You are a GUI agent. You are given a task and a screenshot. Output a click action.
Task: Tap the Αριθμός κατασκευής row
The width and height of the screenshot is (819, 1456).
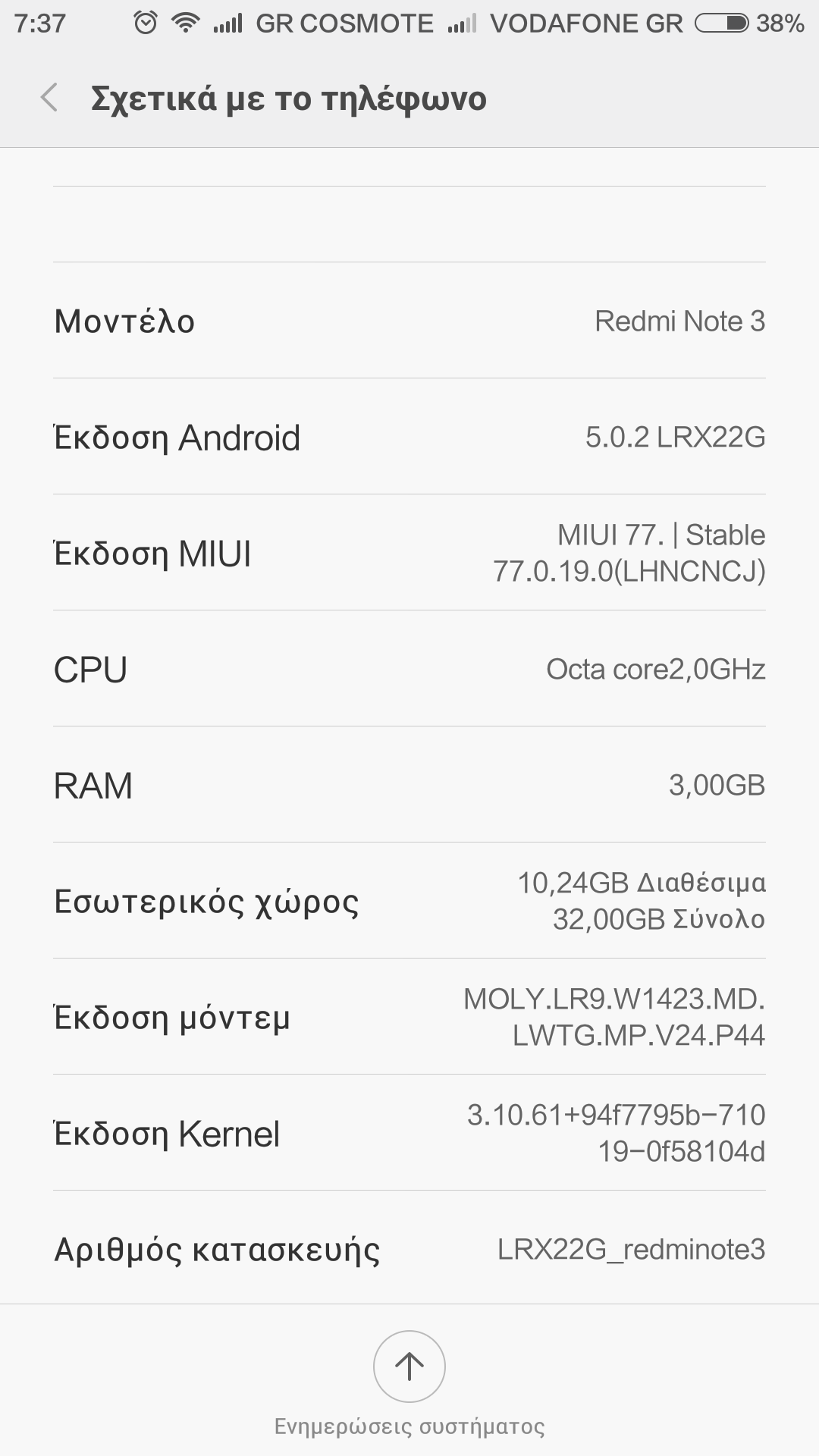pyautogui.click(x=409, y=1249)
